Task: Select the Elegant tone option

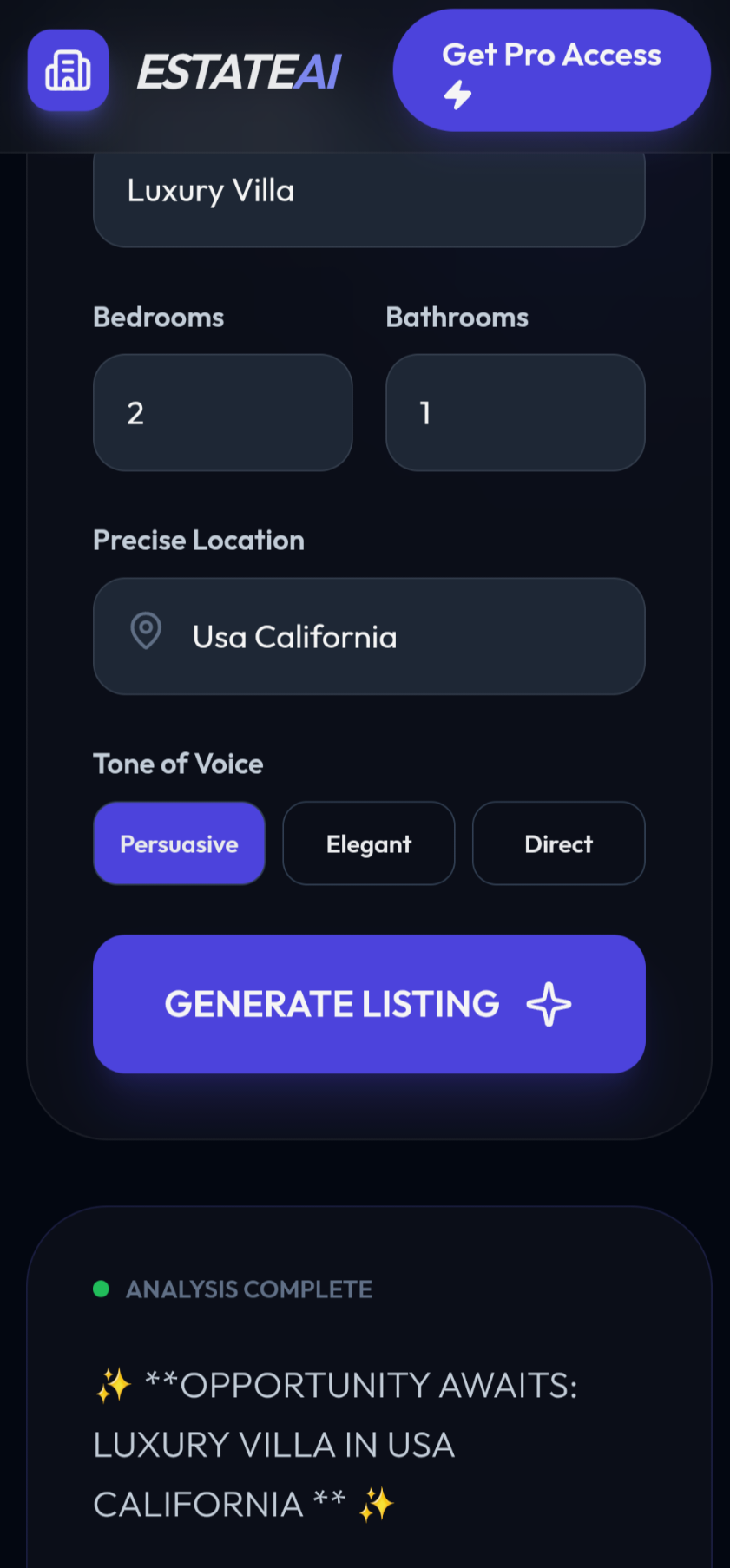Action: point(368,843)
